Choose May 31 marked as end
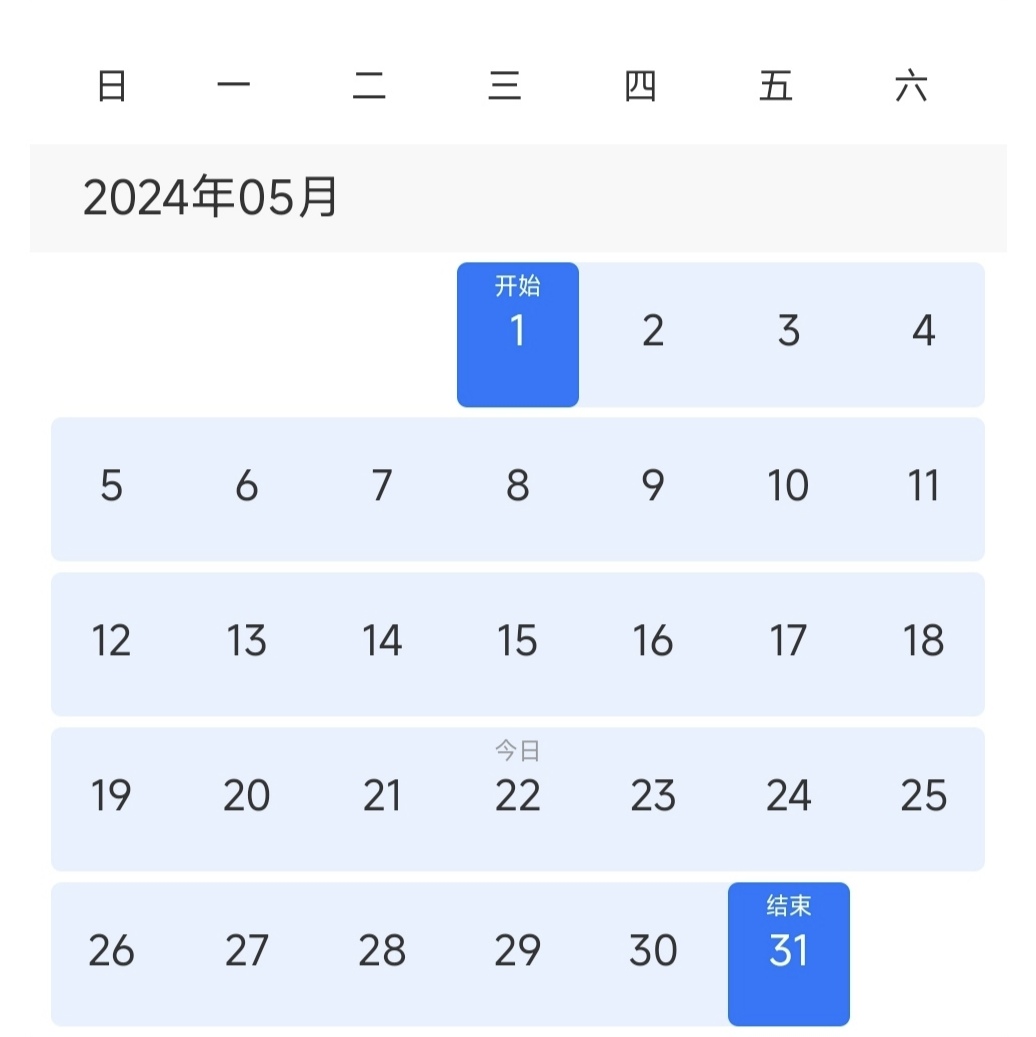1036x1037 pixels. point(788,952)
